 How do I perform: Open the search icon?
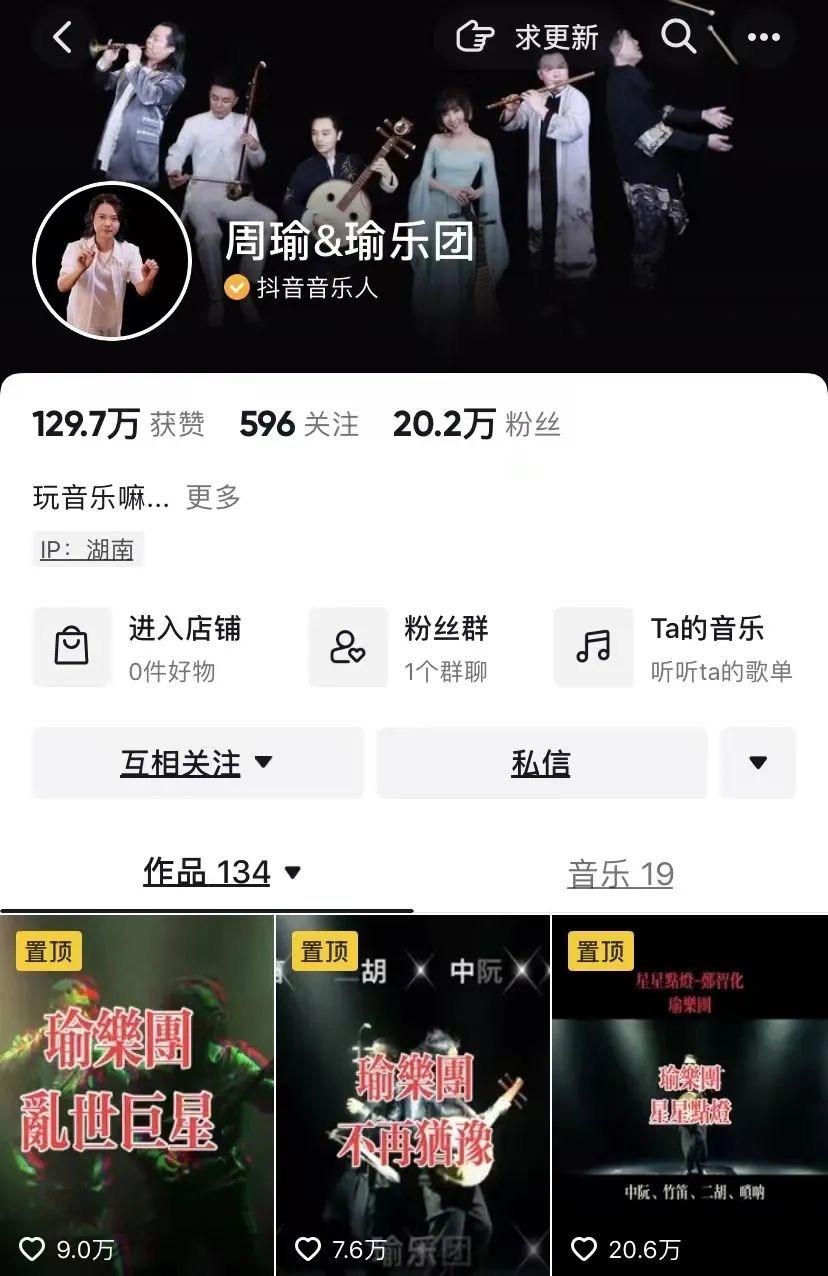pos(678,37)
